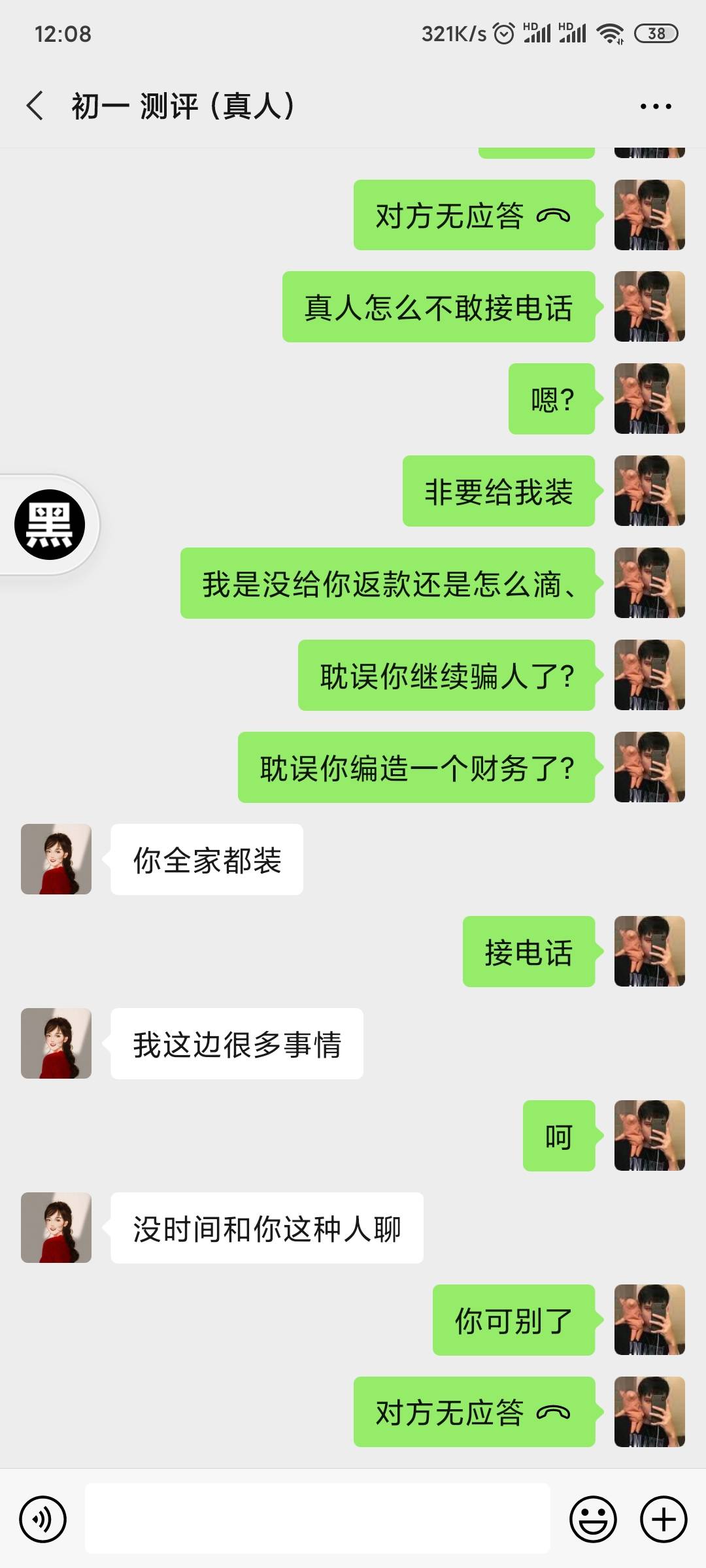Open the avatar beside 你全家都装
The image size is (706, 1568).
click(56, 859)
